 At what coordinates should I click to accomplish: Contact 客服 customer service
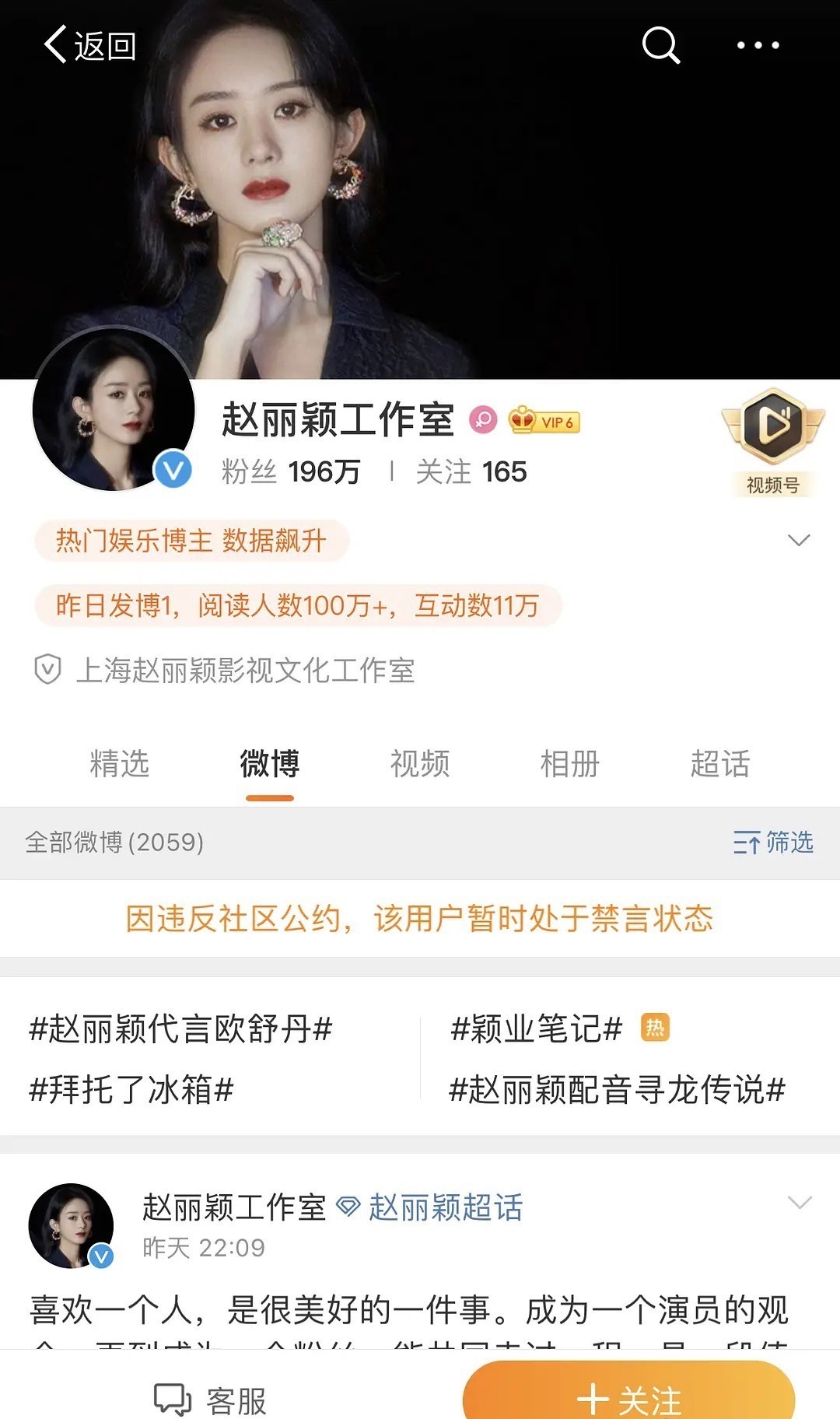pyautogui.click(x=212, y=1400)
